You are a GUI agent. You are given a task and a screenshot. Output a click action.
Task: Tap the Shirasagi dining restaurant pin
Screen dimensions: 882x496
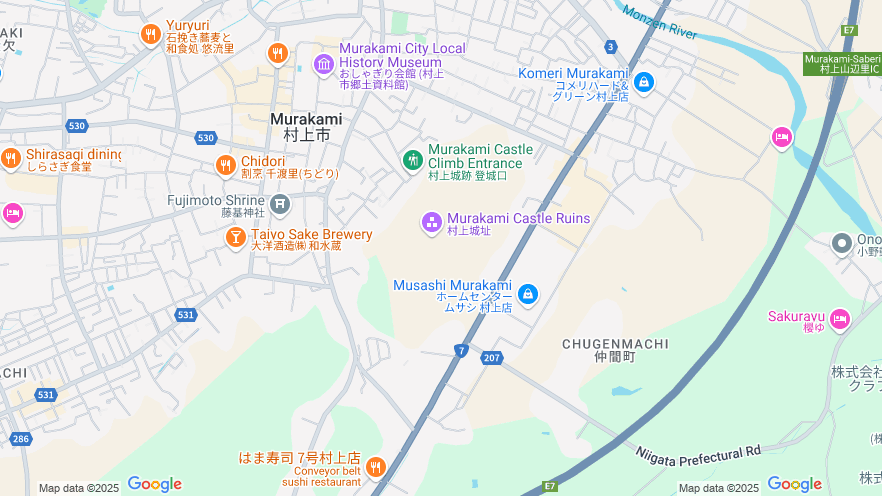[11, 158]
